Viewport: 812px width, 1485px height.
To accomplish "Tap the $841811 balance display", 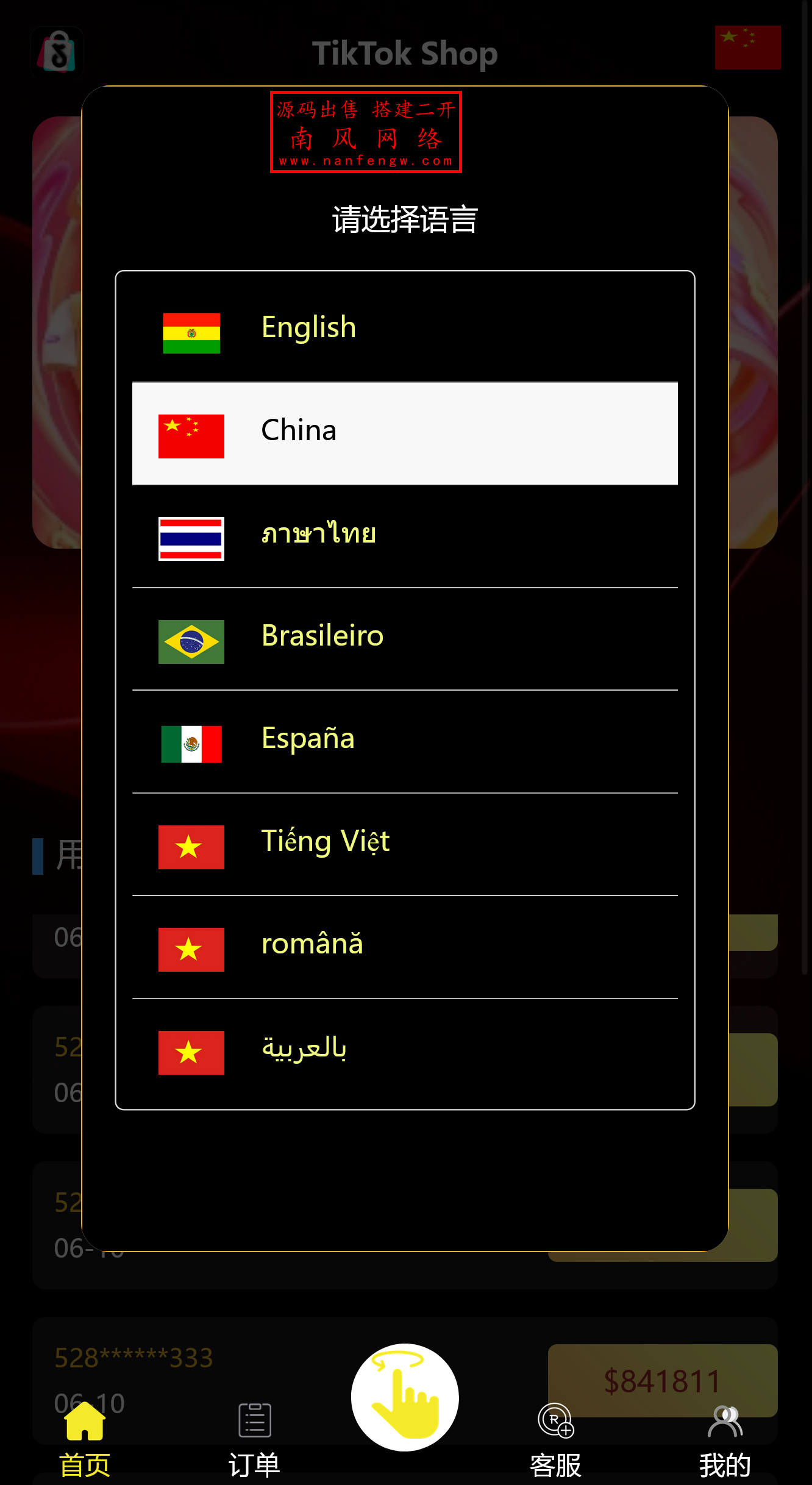I will pyautogui.click(x=662, y=1381).
